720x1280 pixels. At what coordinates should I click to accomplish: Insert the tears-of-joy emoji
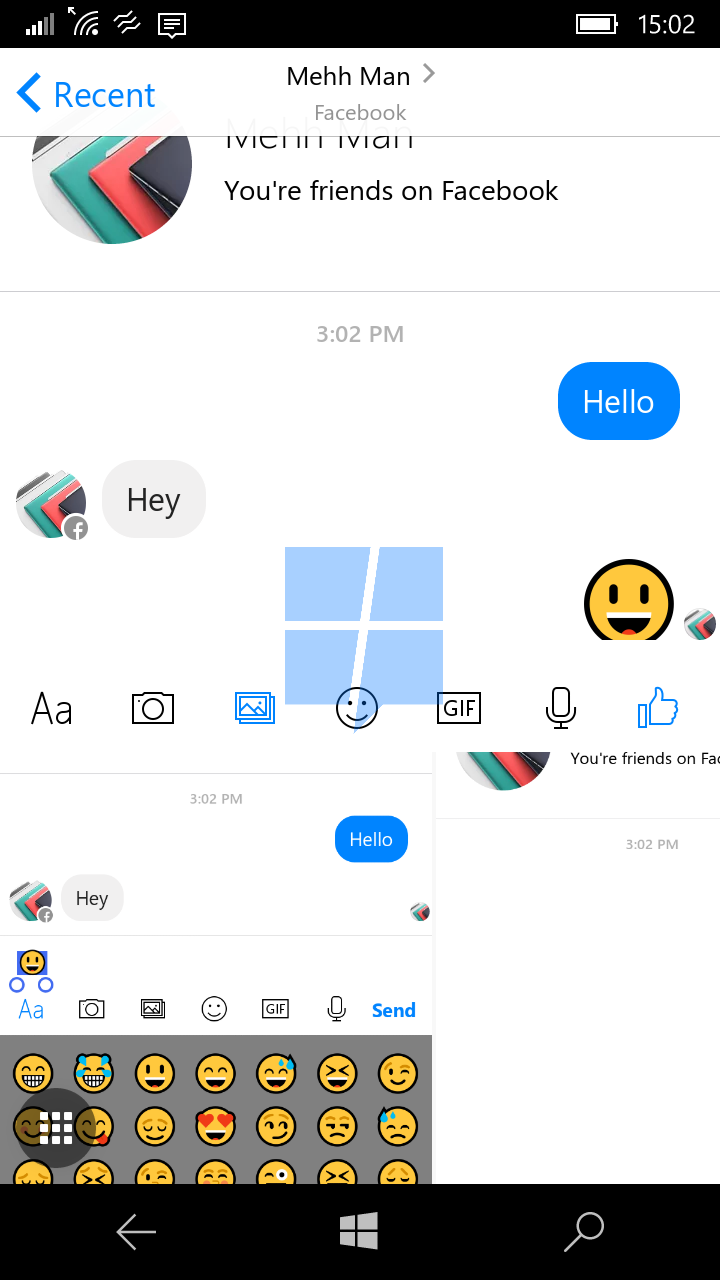point(93,1073)
